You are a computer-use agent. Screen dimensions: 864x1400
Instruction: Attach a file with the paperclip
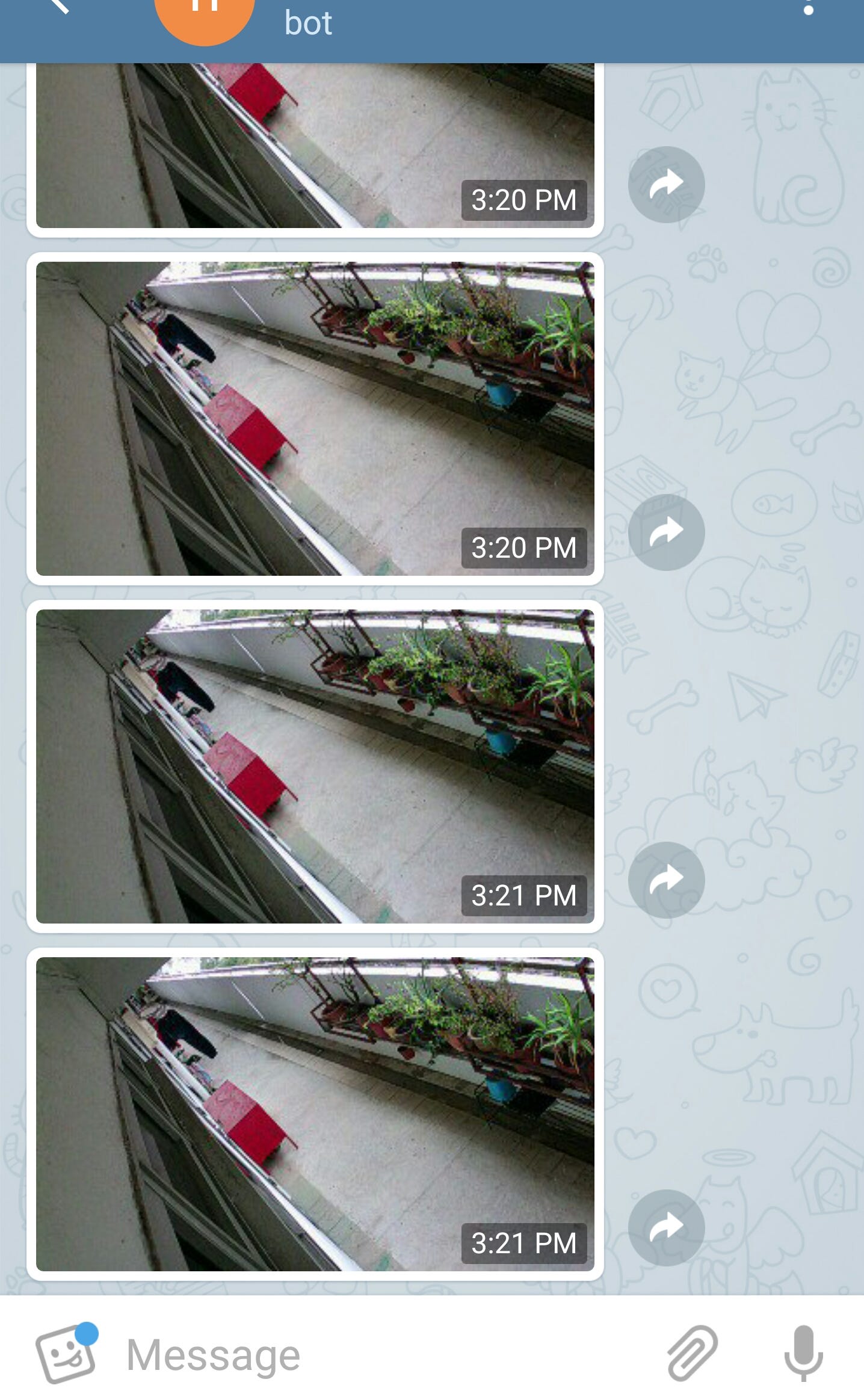pyautogui.click(x=692, y=1353)
